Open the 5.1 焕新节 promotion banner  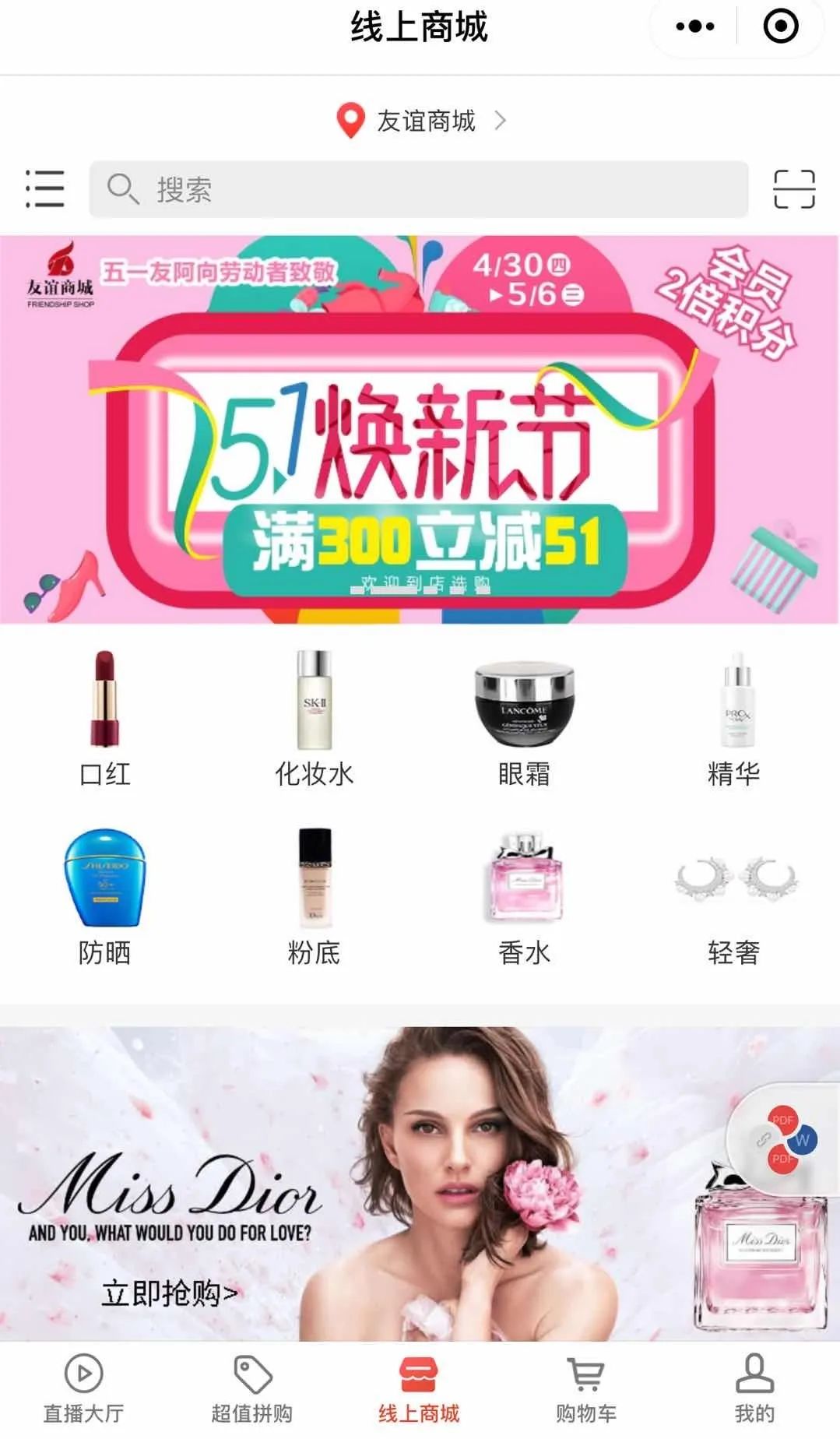tap(420, 429)
